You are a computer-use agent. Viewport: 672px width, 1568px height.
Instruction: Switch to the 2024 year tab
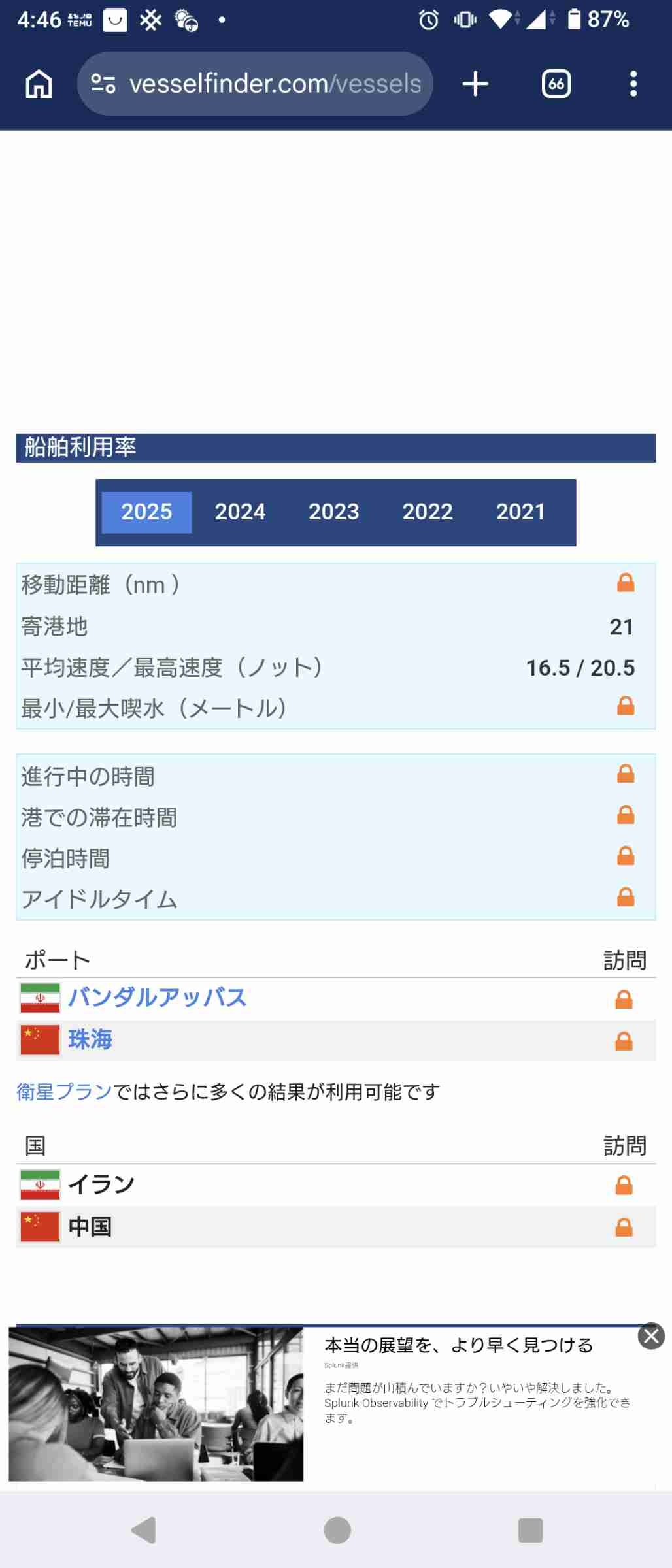click(x=240, y=512)
